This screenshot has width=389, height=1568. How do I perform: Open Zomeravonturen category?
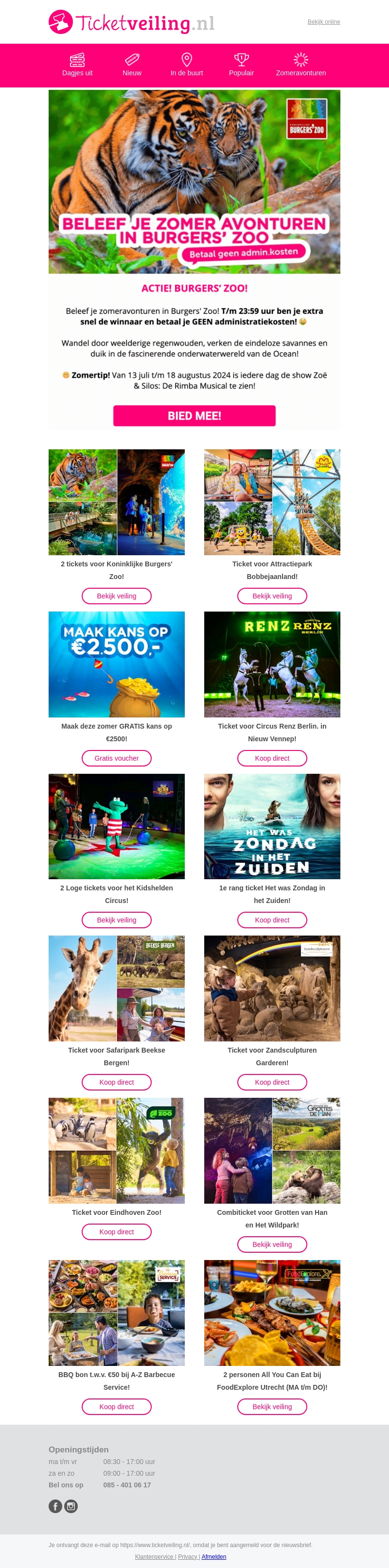click(x=301, y=65)
